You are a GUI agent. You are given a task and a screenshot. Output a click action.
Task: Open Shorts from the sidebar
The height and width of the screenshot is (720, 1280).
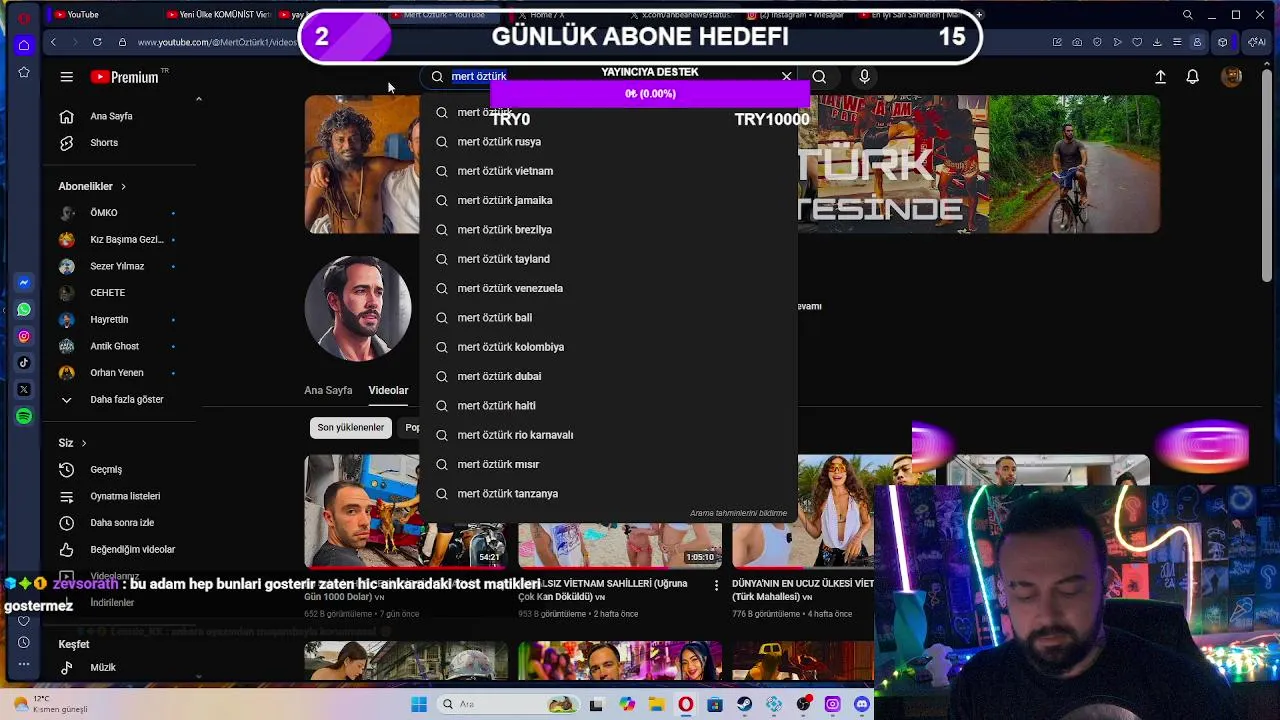point(103,143)
